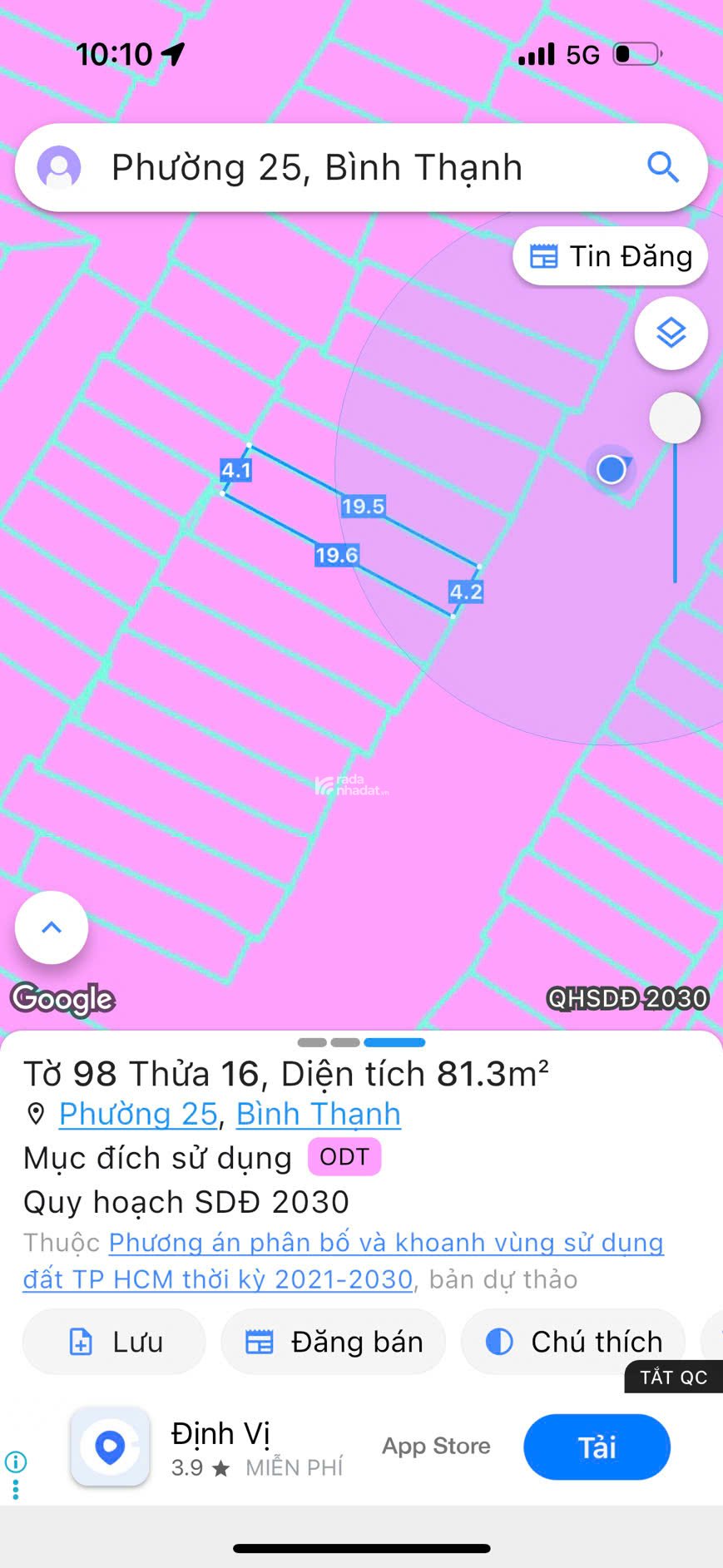Turn off ads with TẮT QC
Image resolution: width=723 pixels, height=1568 pixels.
673,1378
